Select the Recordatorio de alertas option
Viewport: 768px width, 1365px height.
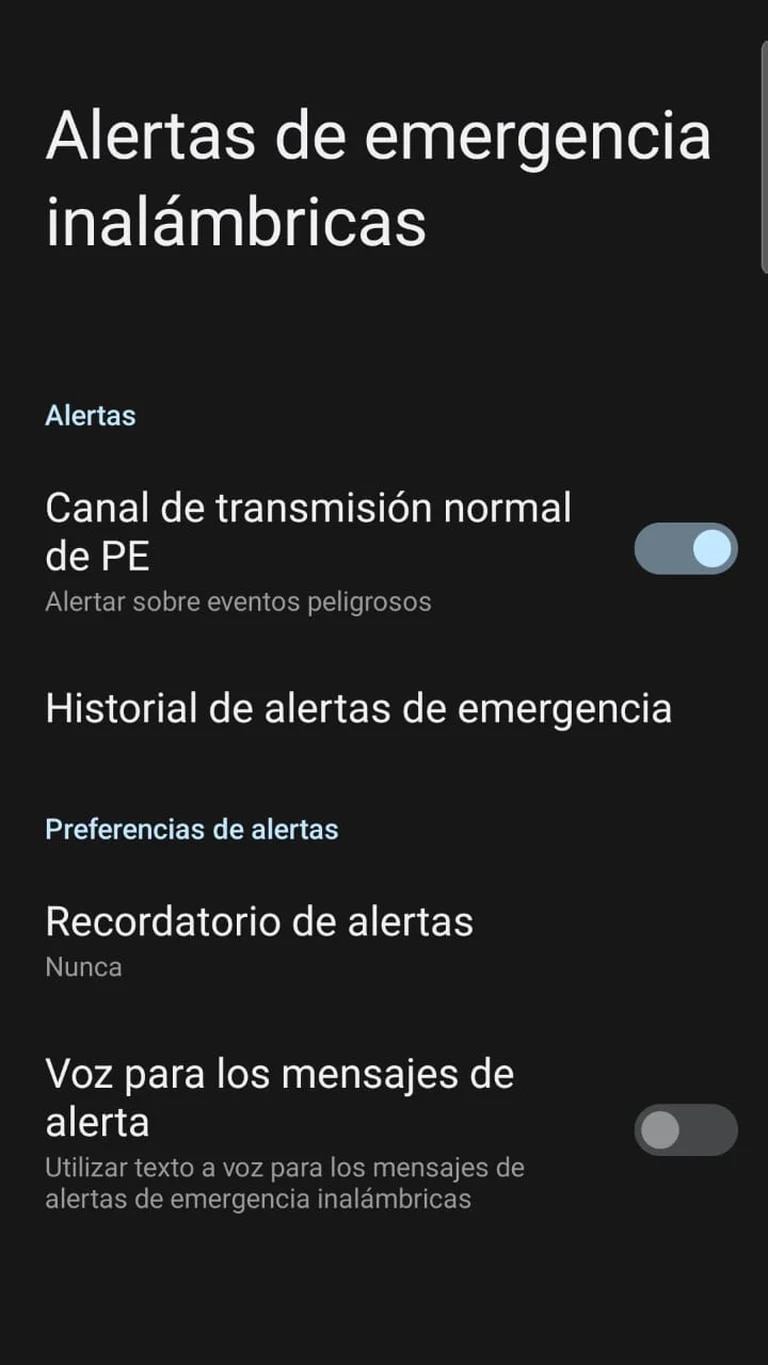click(x=259, y=921)
